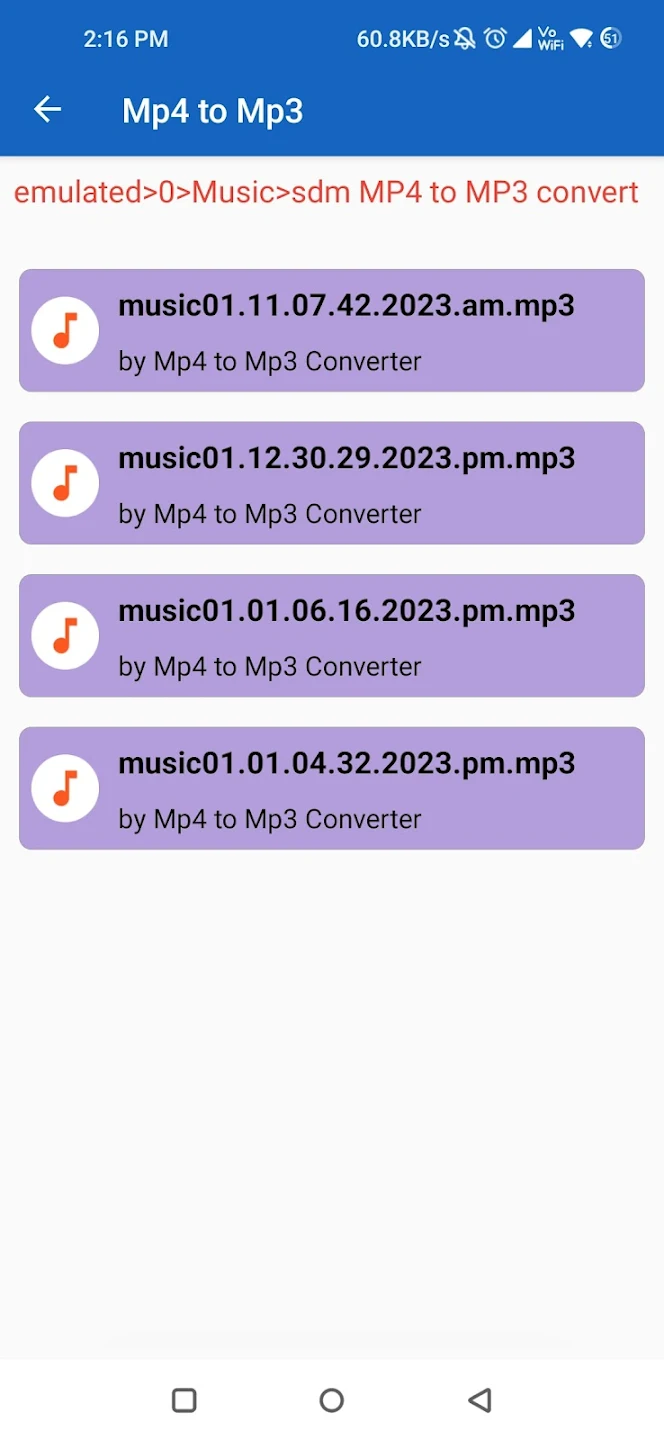Open music01.11.07.42.2023.am.mp3
Screen dimensions: 664x1440
pyautogui.click(x=332, y=330)
